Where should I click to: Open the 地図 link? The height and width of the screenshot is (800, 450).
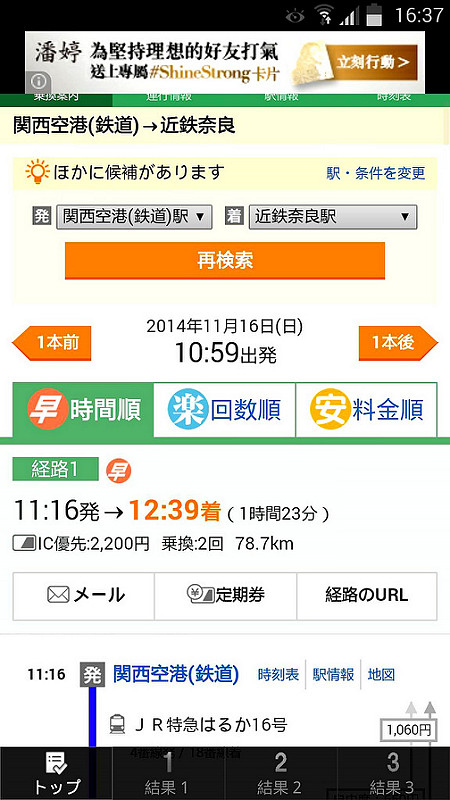click(381, 675)
